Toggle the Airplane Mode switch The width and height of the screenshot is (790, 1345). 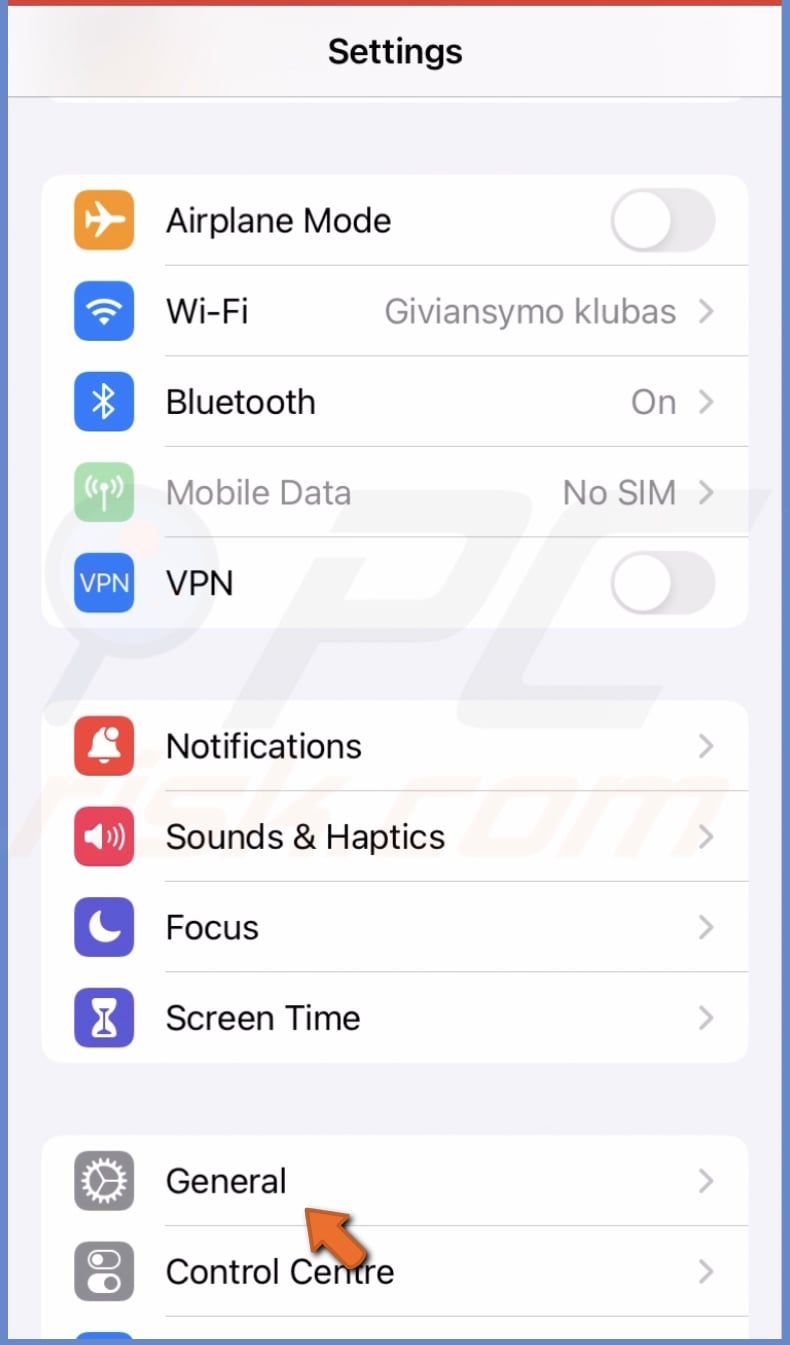(x=662, y=221)
